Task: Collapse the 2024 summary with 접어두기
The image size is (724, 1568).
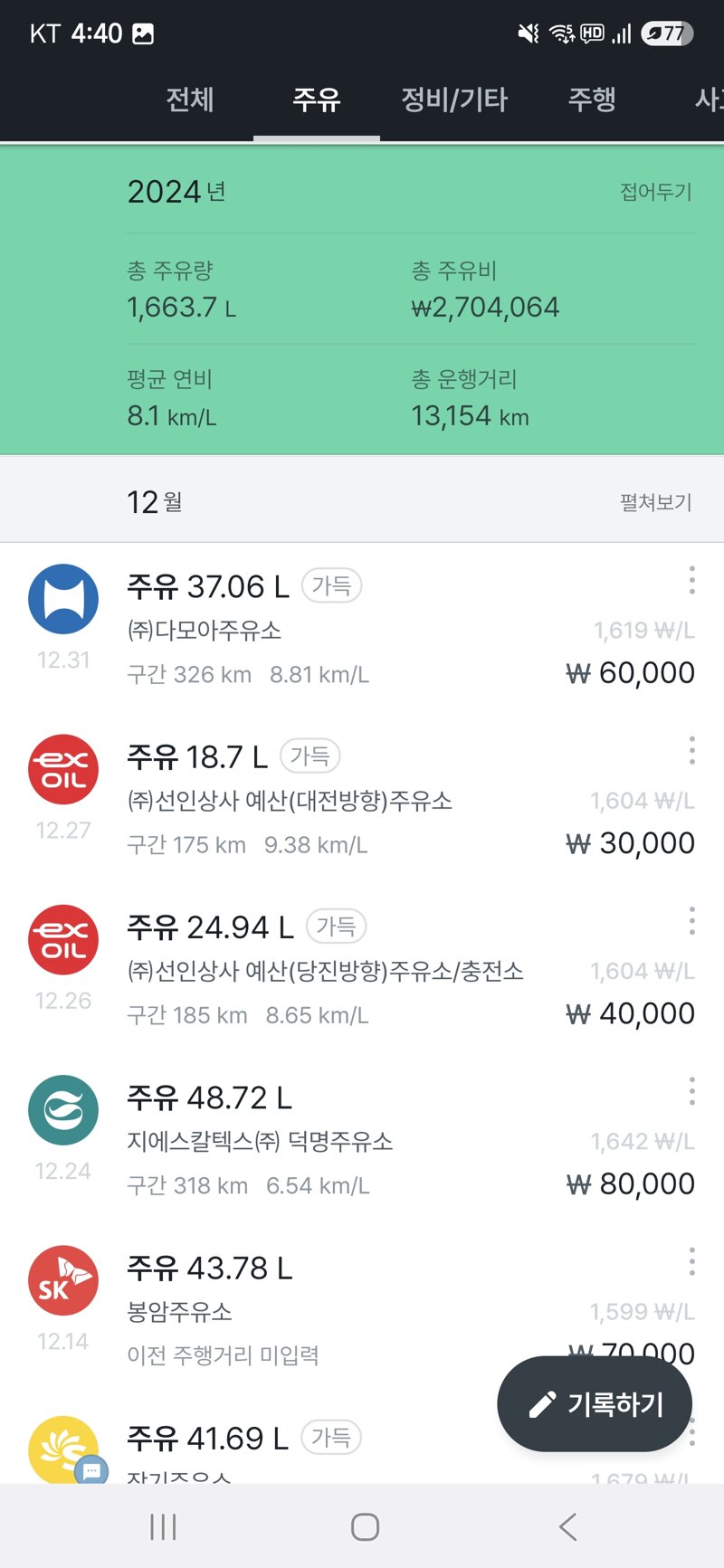Action: 655,192
